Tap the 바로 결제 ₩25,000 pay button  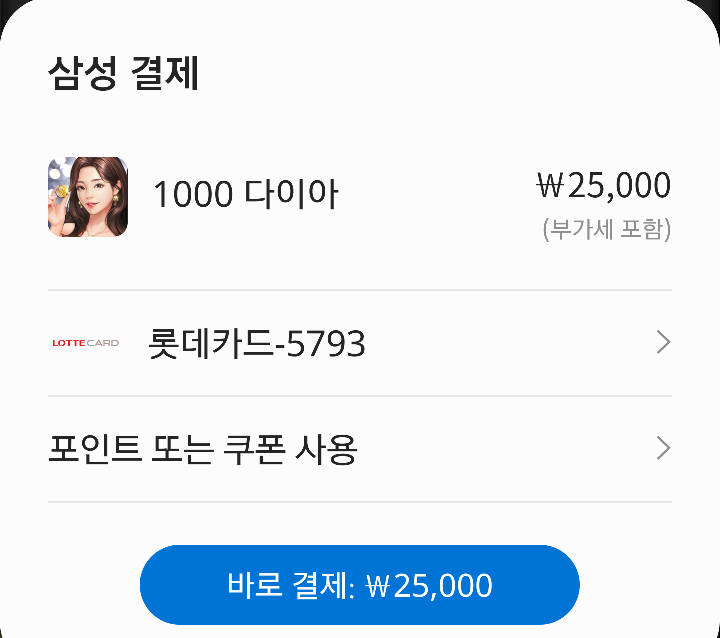359,585
